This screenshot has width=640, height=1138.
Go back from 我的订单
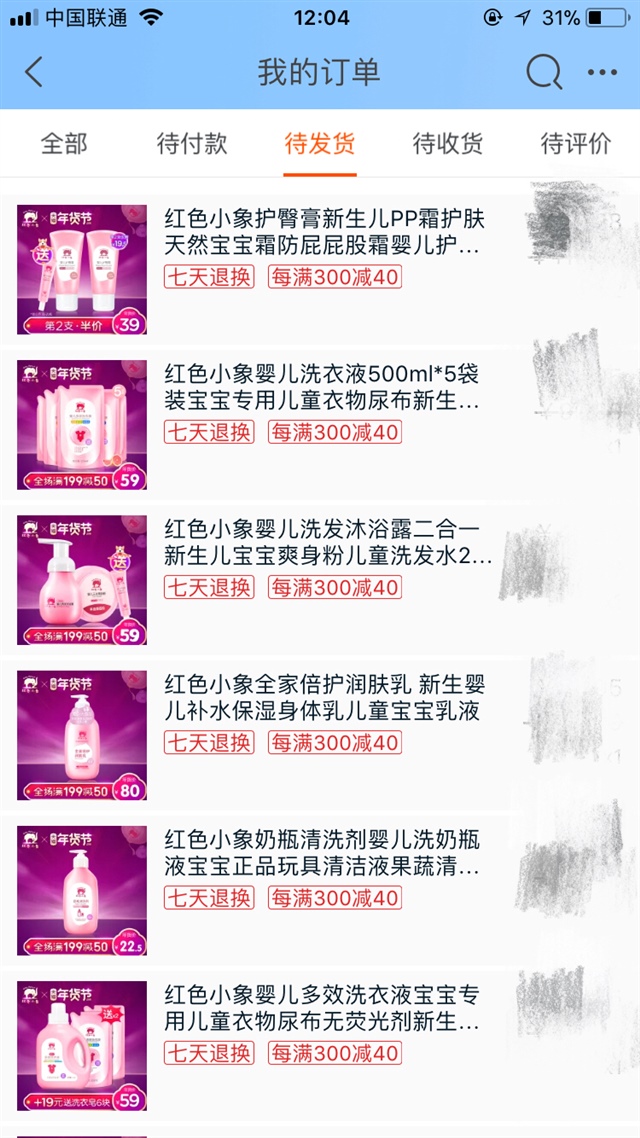click(35, 72)
